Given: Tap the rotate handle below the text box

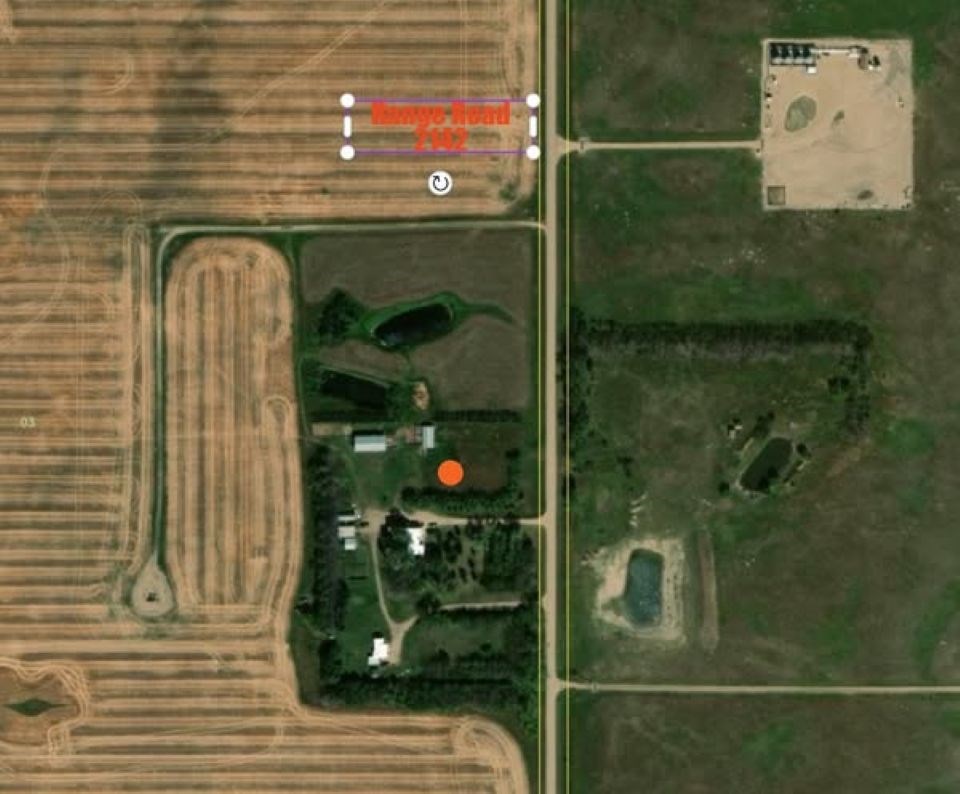Looking at the screenshot, I should coord(440,183).
